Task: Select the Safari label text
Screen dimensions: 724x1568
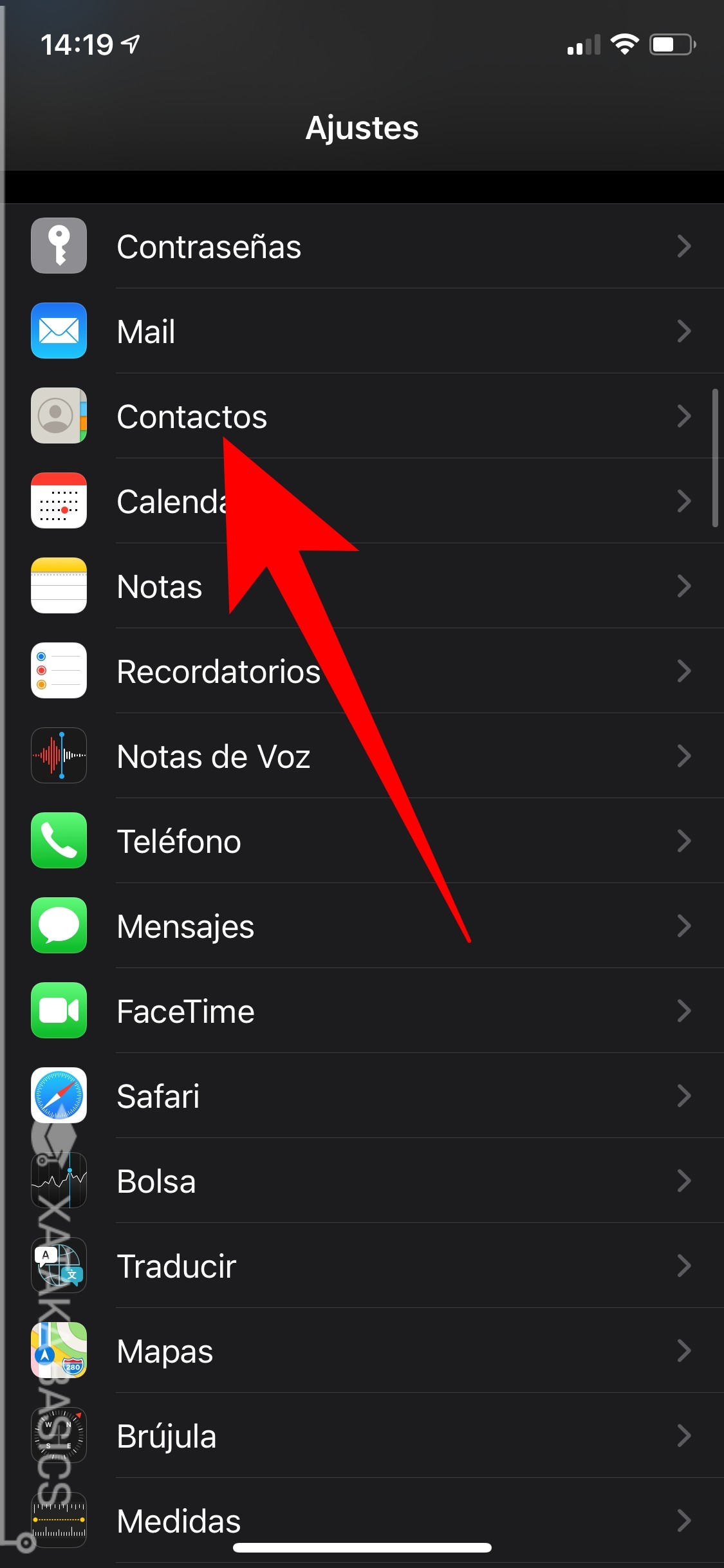Action: pos(158,1096)
